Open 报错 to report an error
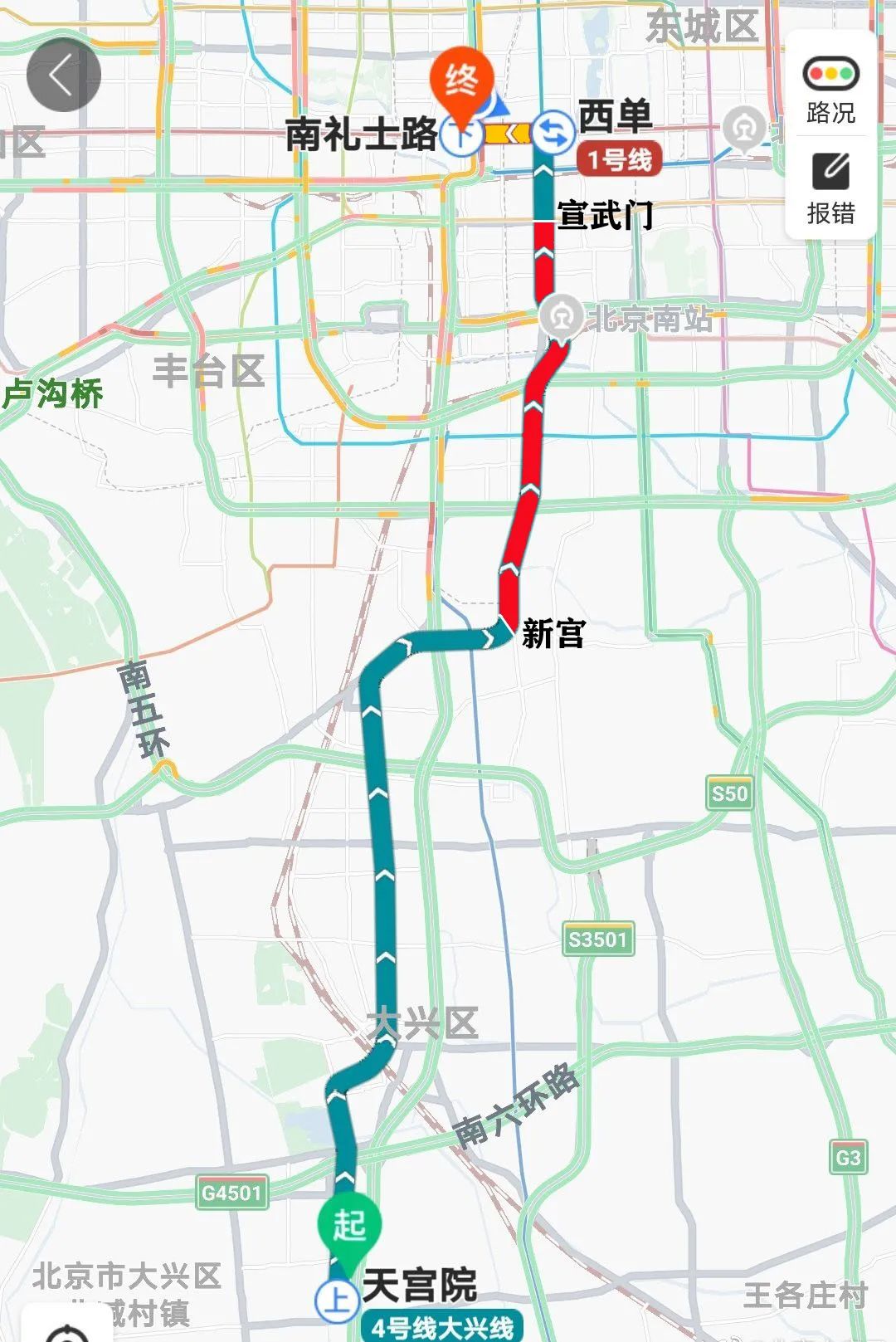Image resolution: width=896 pixels, height=1342 pixels. 830,188
